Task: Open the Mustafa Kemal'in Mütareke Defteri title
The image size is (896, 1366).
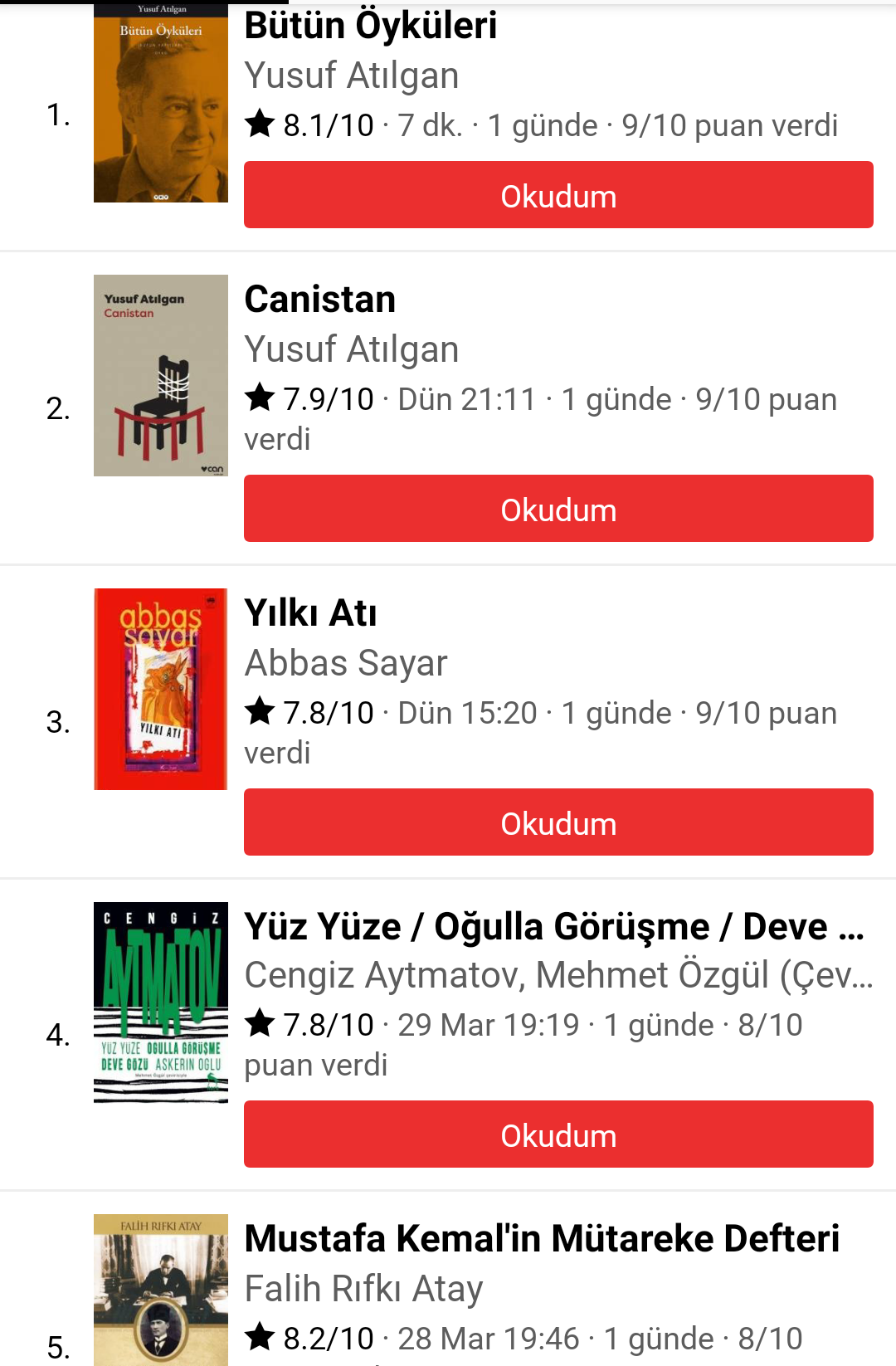Action: tap(542, 1238)
